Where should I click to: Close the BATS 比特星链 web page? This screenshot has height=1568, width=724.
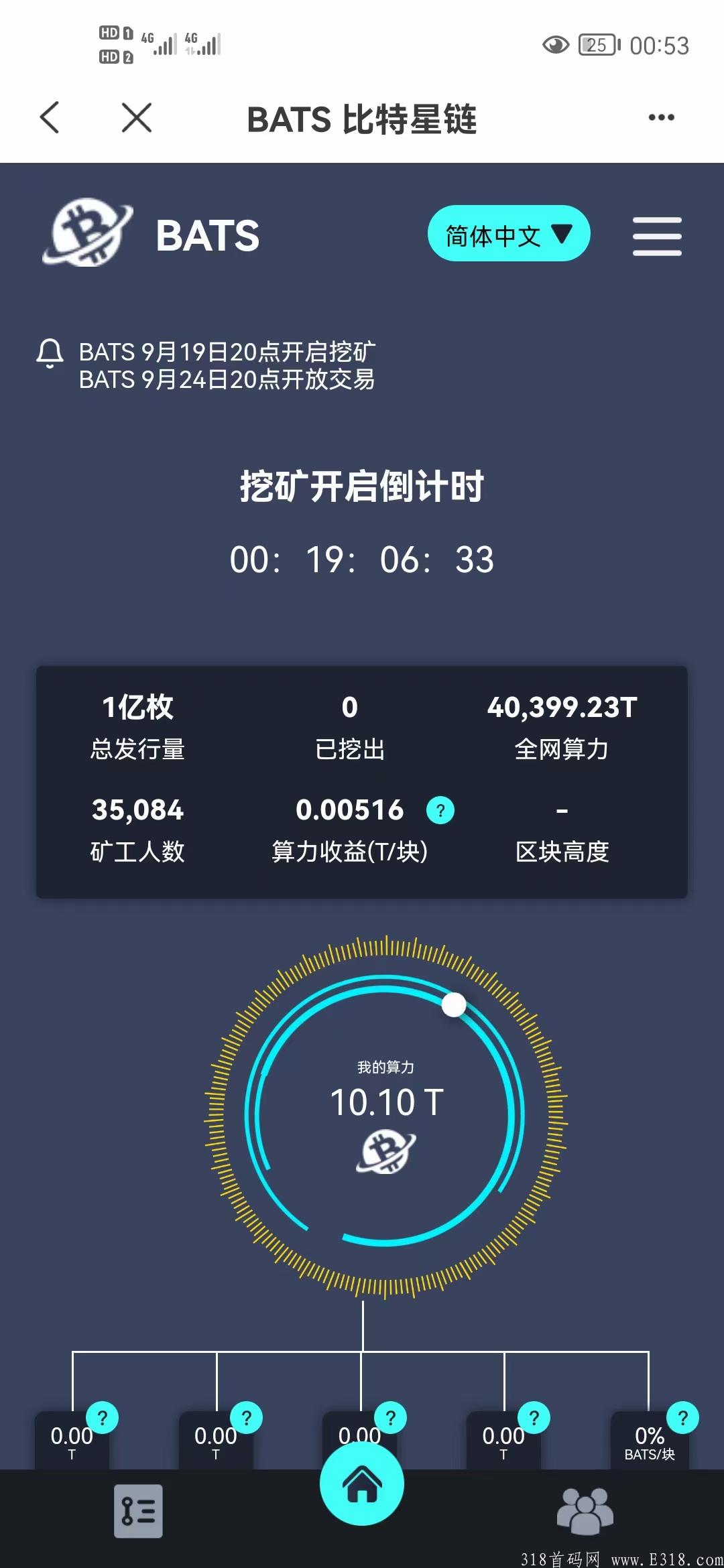[x=137, y=118]
